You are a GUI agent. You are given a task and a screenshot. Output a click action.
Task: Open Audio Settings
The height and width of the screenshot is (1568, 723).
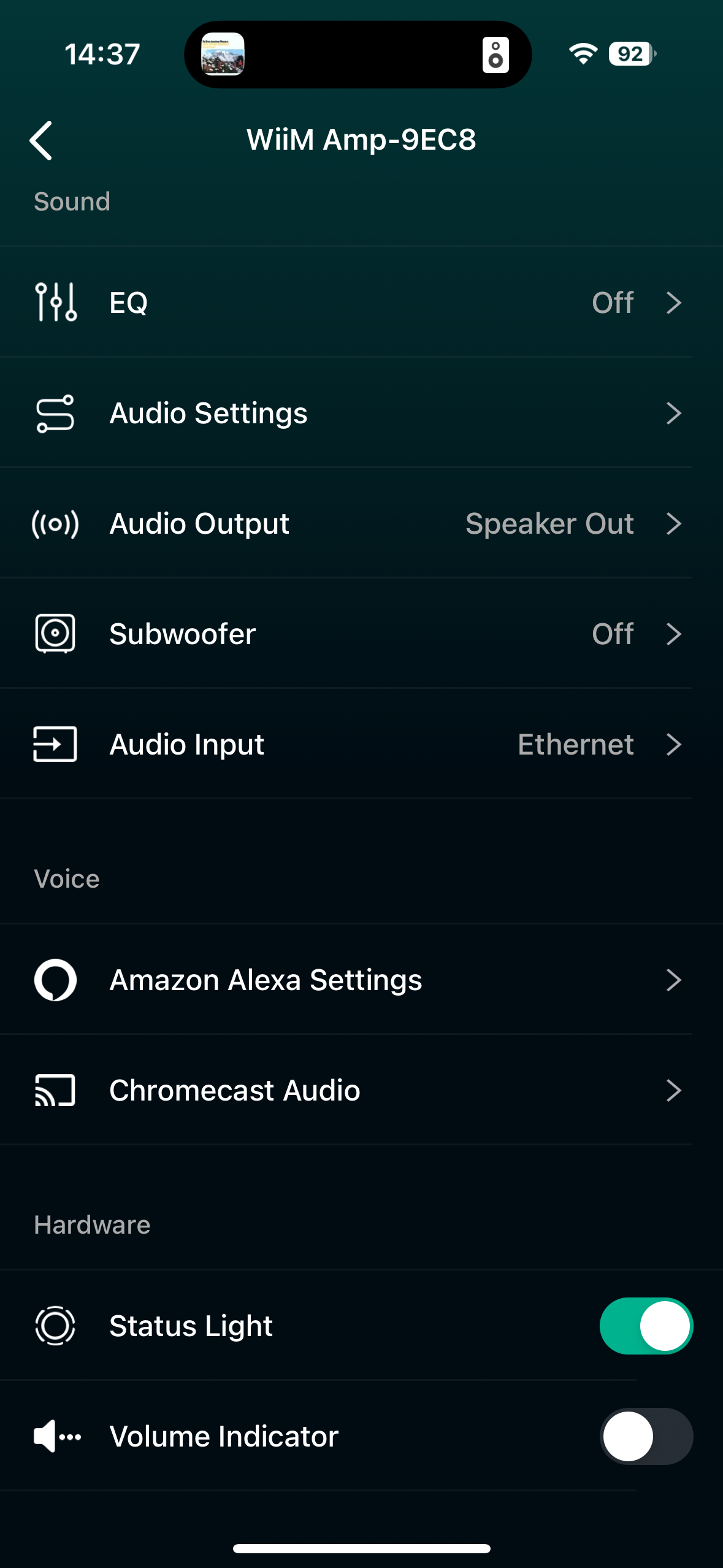click(x=361, y=413)
